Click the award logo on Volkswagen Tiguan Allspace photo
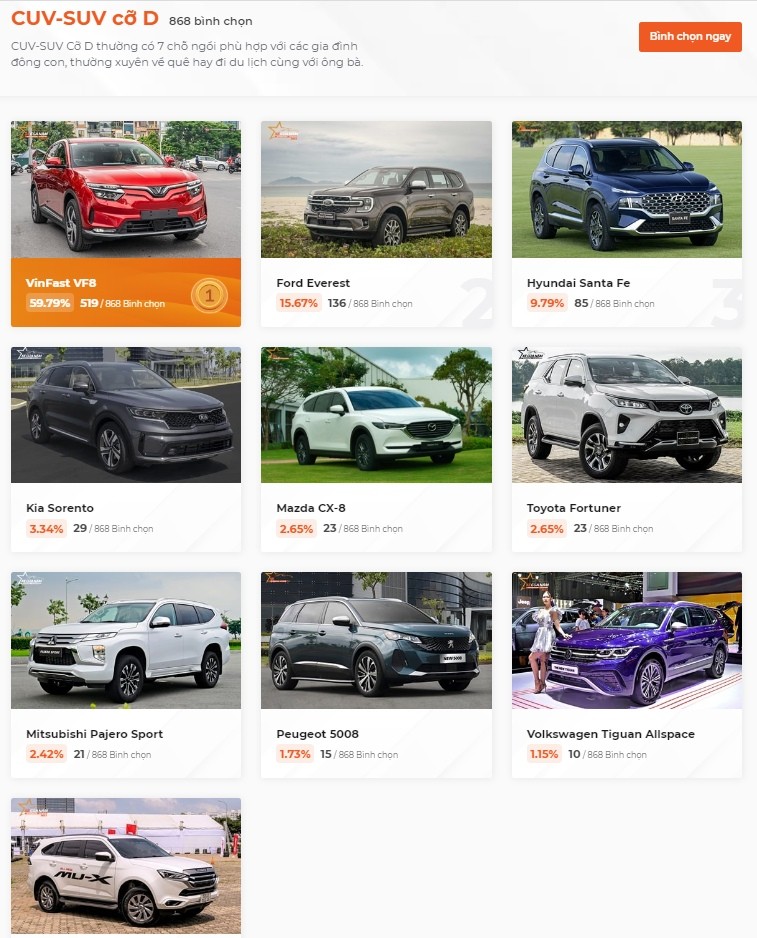 tap(527, 582)
